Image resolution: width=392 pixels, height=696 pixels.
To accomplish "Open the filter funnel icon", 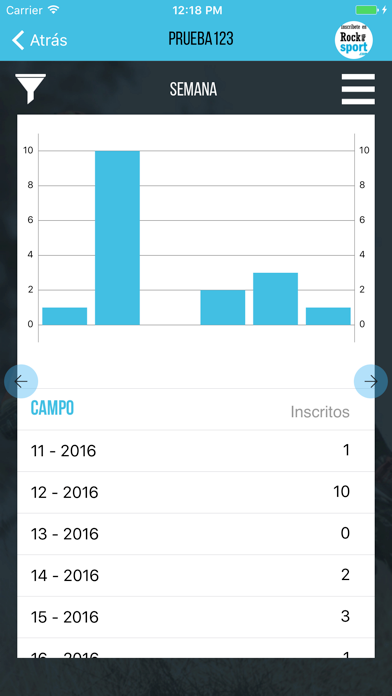I will pos(31,89).
